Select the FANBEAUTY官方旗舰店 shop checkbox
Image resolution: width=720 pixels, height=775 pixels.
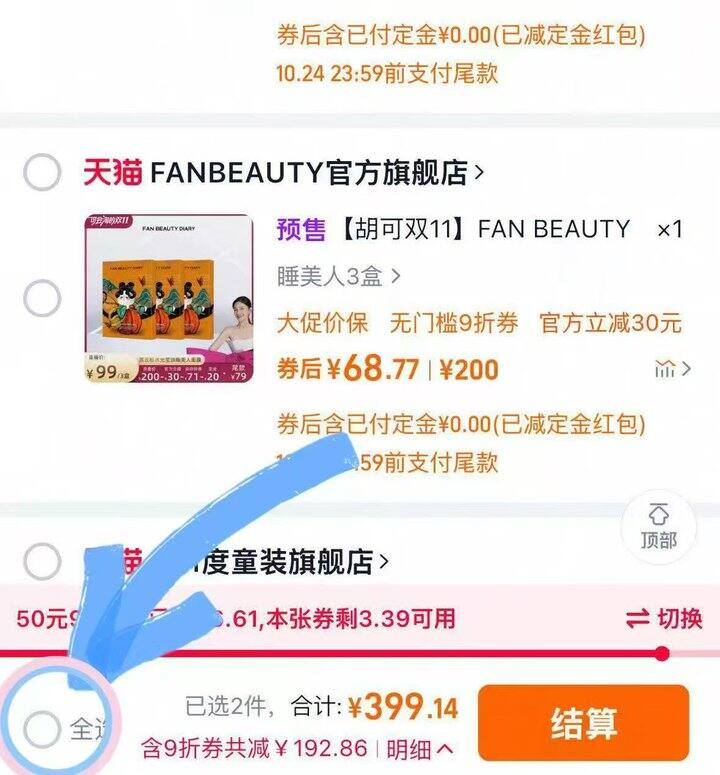[x=42, y=172]
